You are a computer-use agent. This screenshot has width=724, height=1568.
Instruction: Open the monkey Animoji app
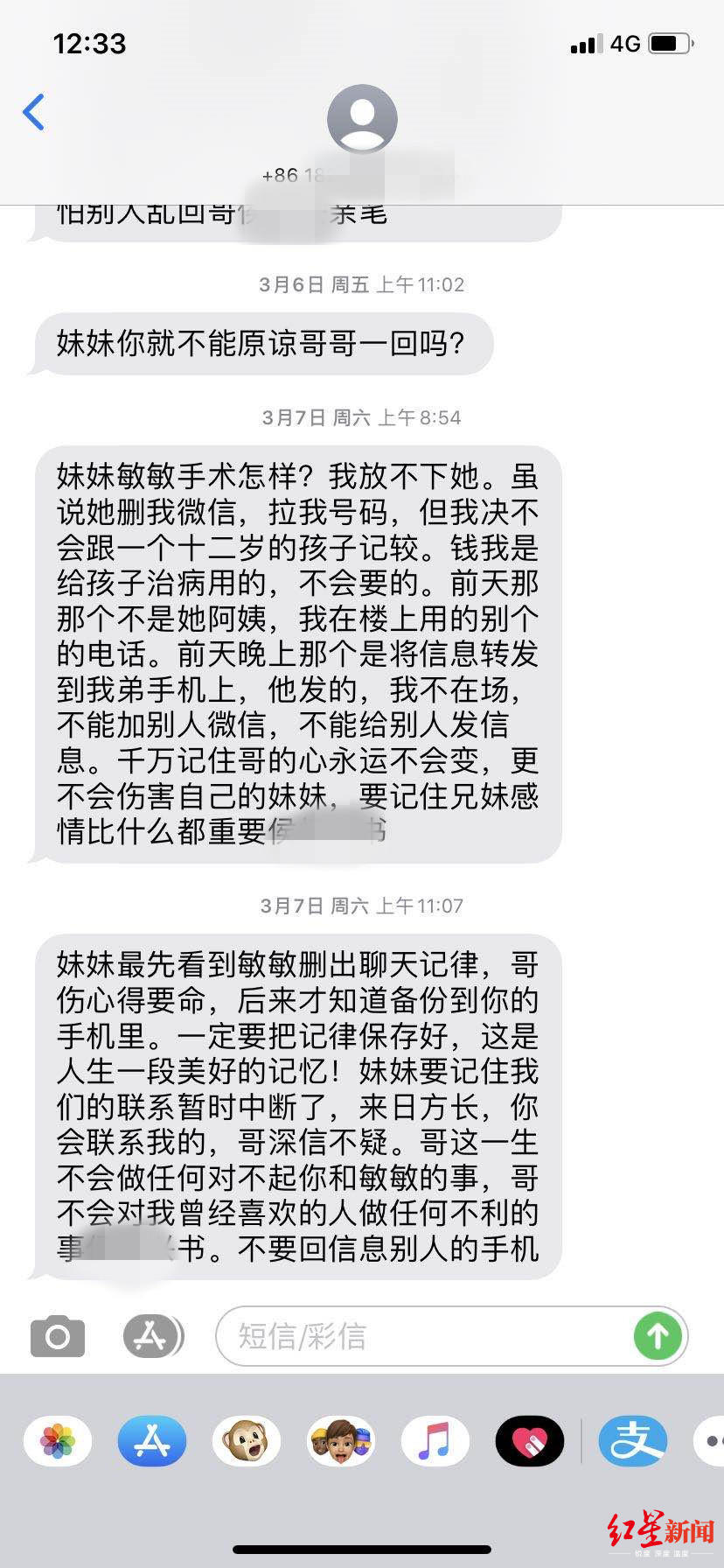(x=247, y=1441)
